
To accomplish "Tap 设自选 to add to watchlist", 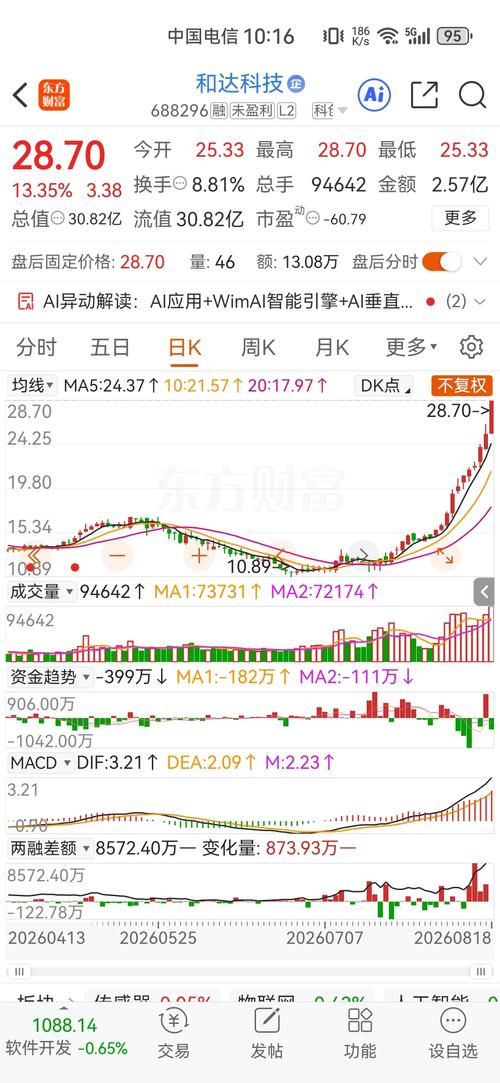I will pos(453,1033).
